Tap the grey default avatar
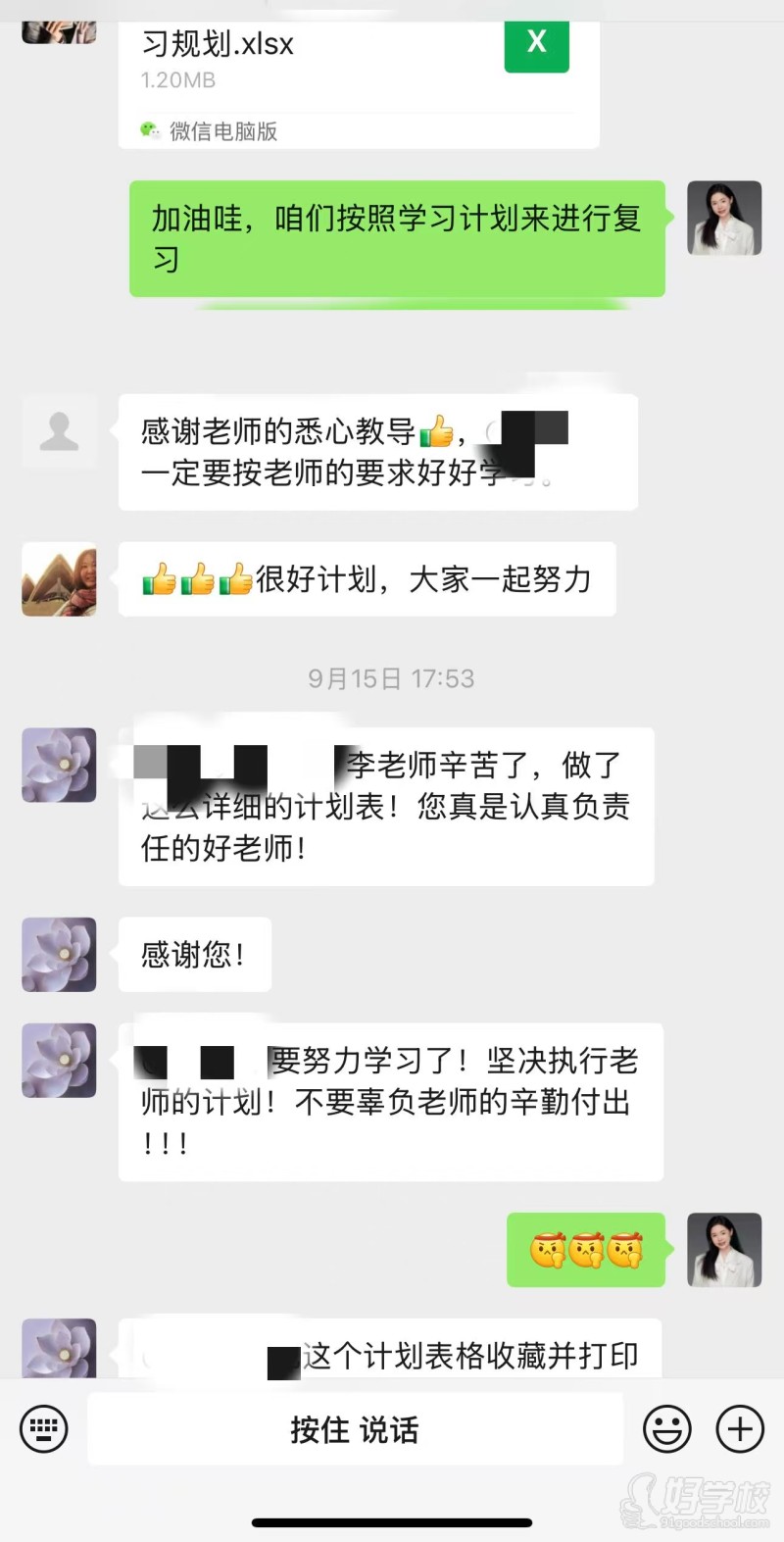This screenshot has width=784, height=1542. (60, 431)
